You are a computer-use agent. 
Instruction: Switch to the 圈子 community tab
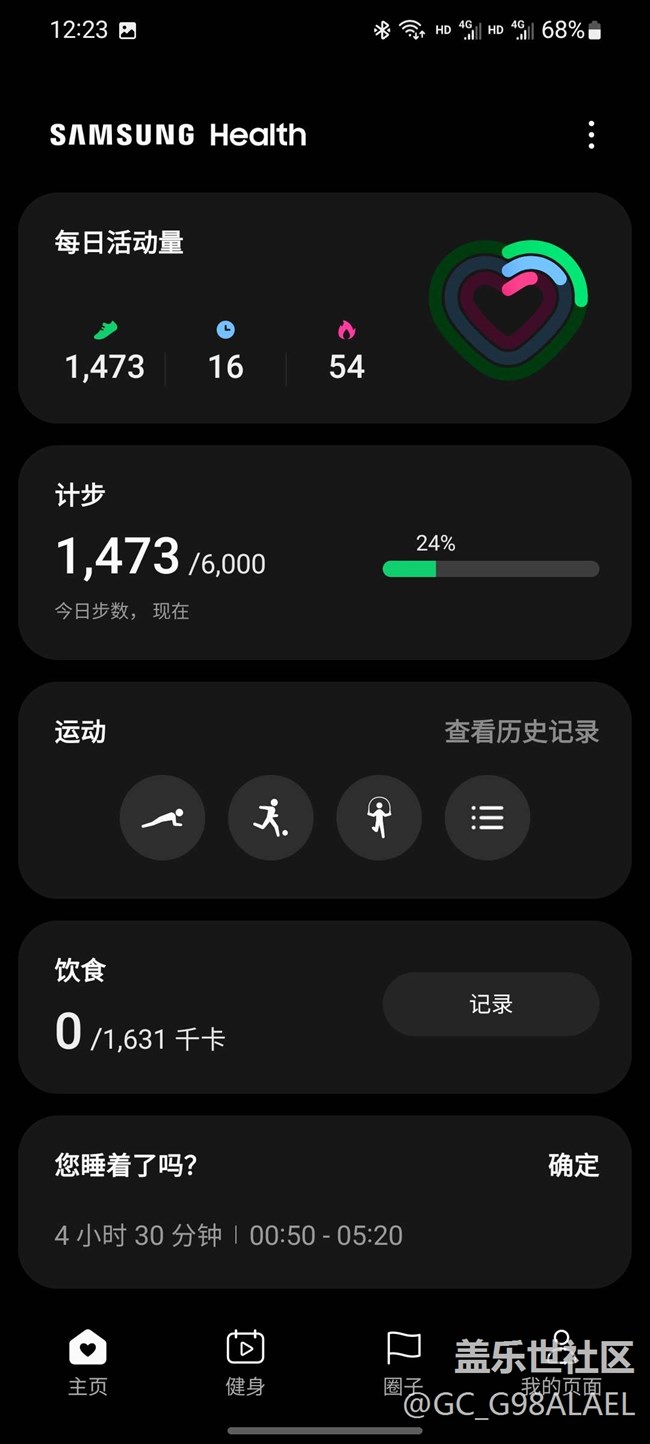(403, 1362)
